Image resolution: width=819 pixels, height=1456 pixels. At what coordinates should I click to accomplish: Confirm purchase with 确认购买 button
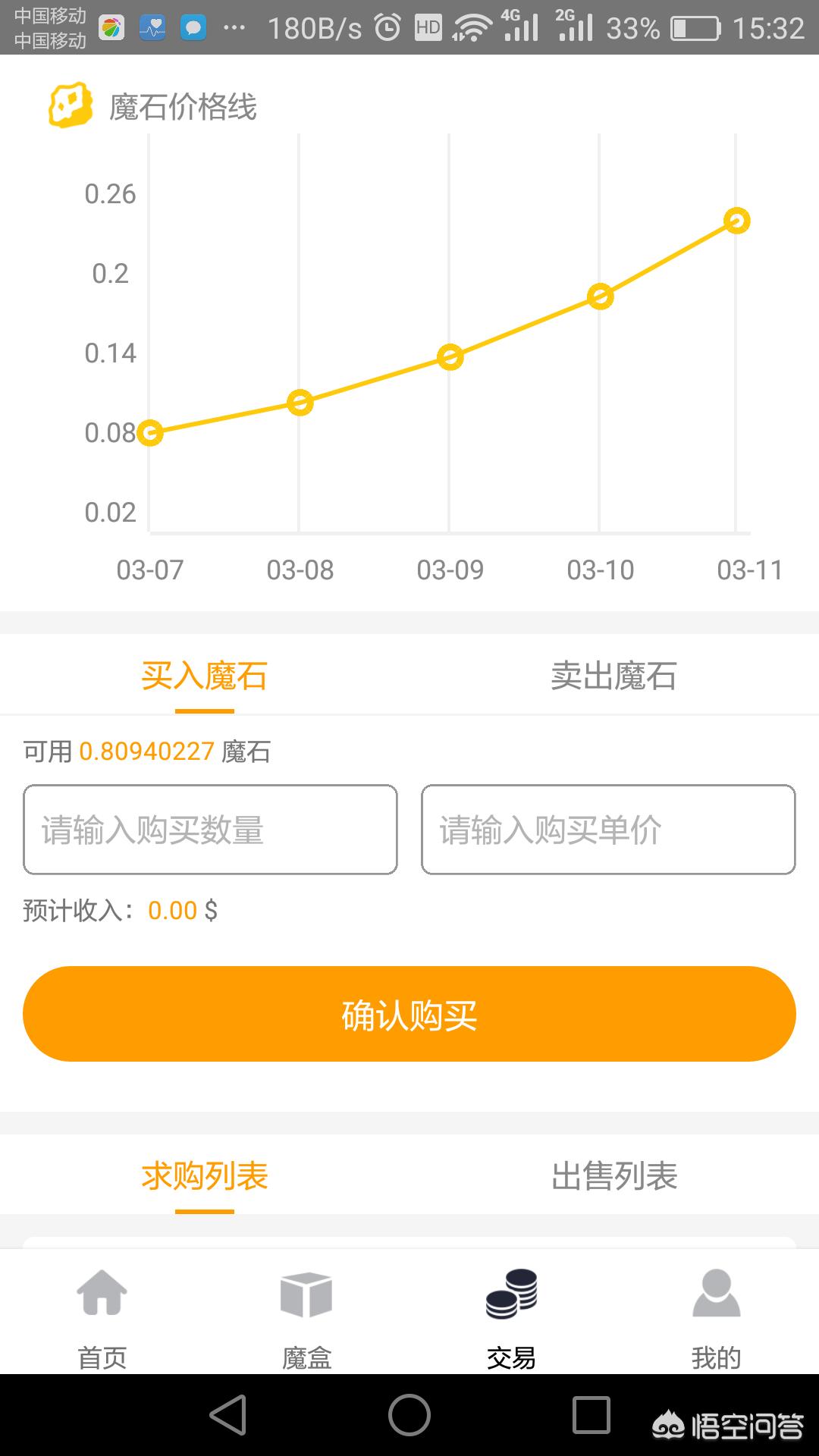point(409,1014)
